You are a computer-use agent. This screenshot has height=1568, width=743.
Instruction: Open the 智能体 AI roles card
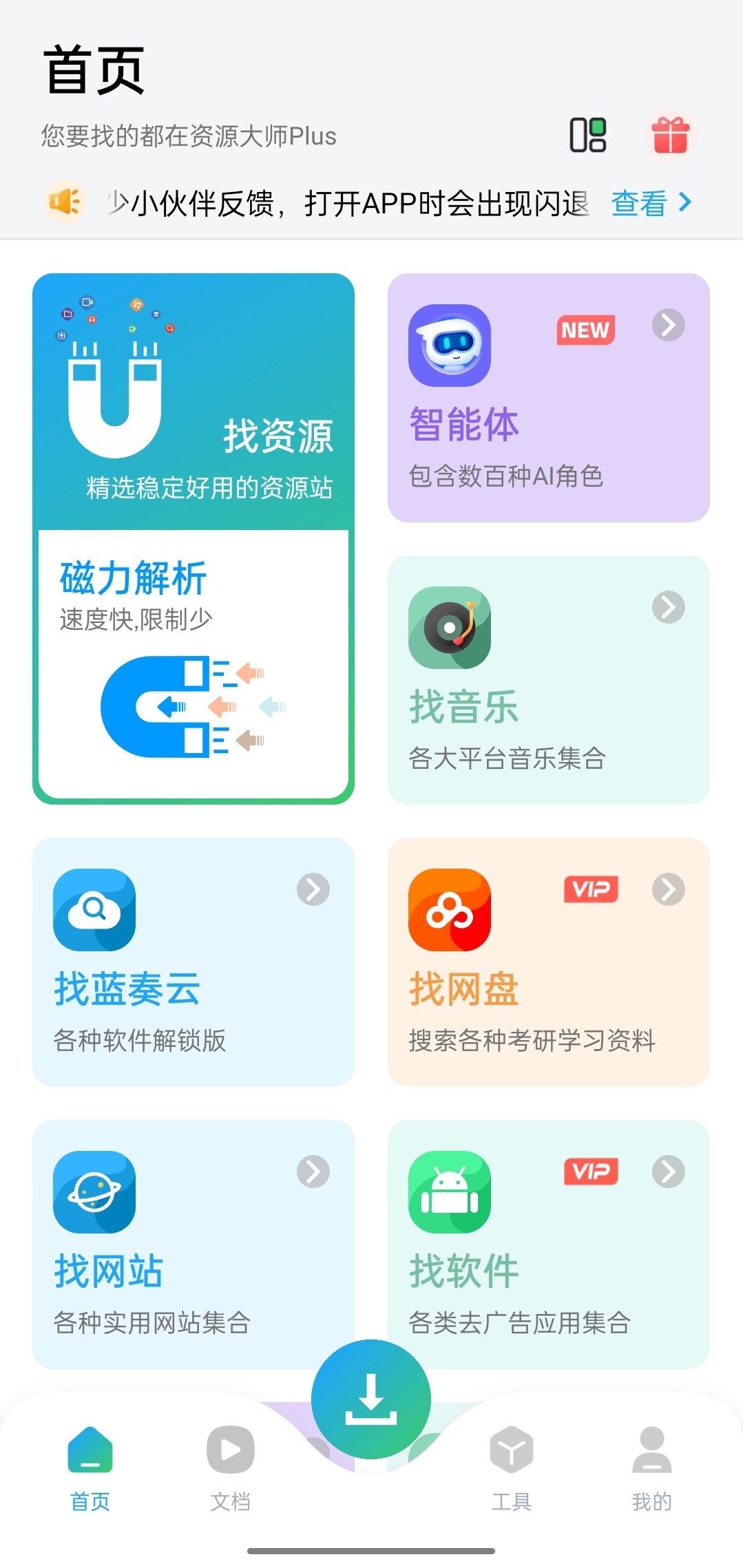coord(548,398)
